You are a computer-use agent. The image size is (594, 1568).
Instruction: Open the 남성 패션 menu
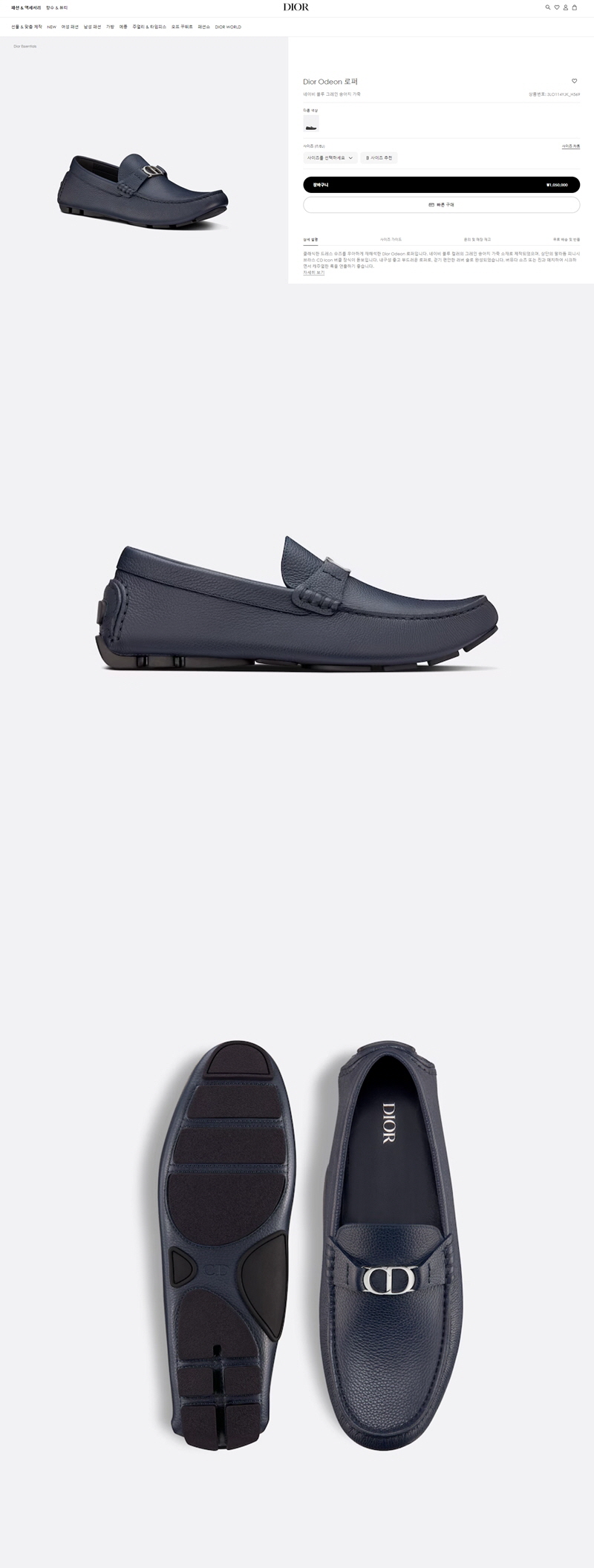point(92,27)
